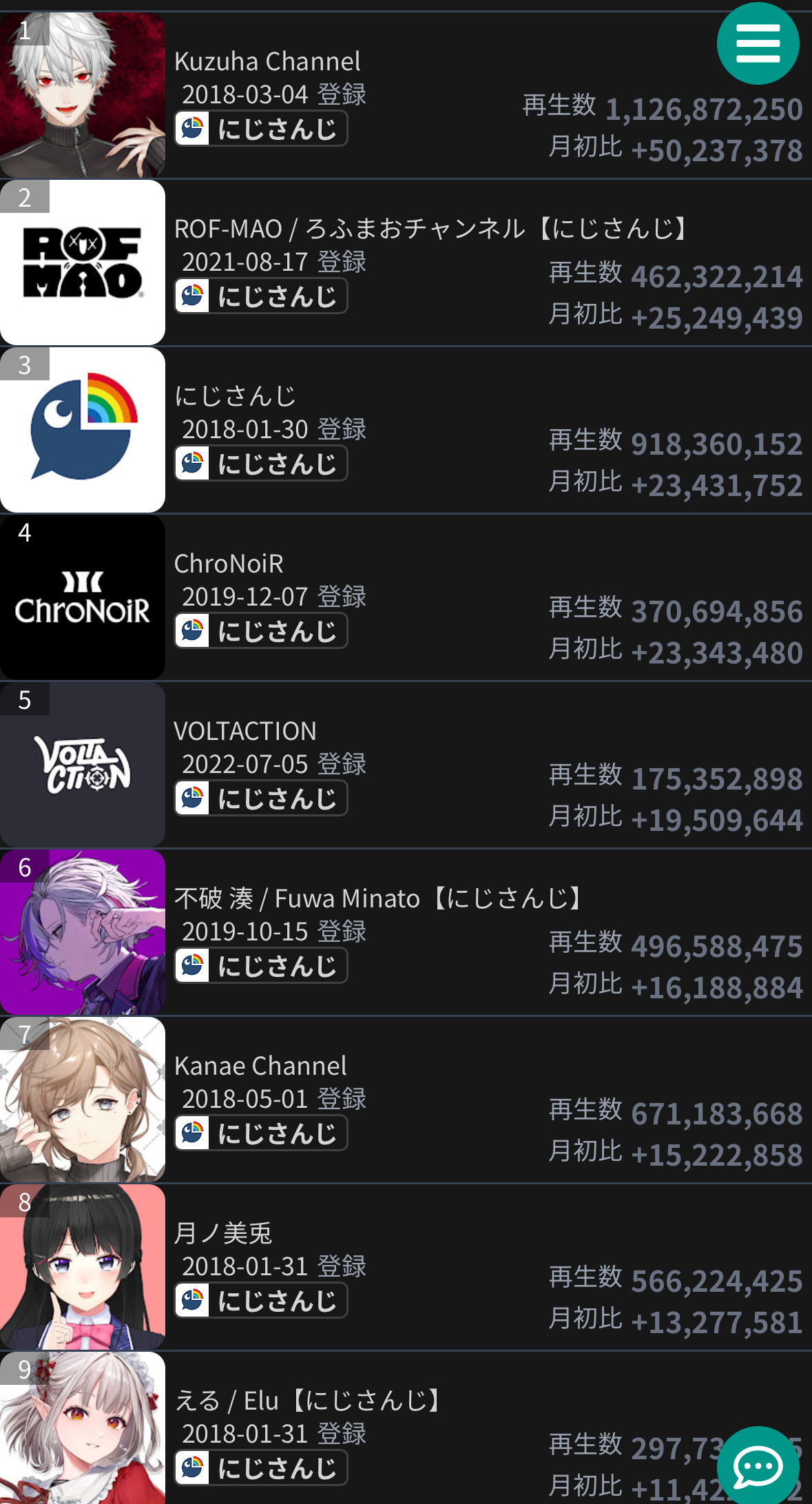This screenshot has height=1504, width=812.
Task: Open 月ノ美兎 channel entry
Action: point(223,1233)
